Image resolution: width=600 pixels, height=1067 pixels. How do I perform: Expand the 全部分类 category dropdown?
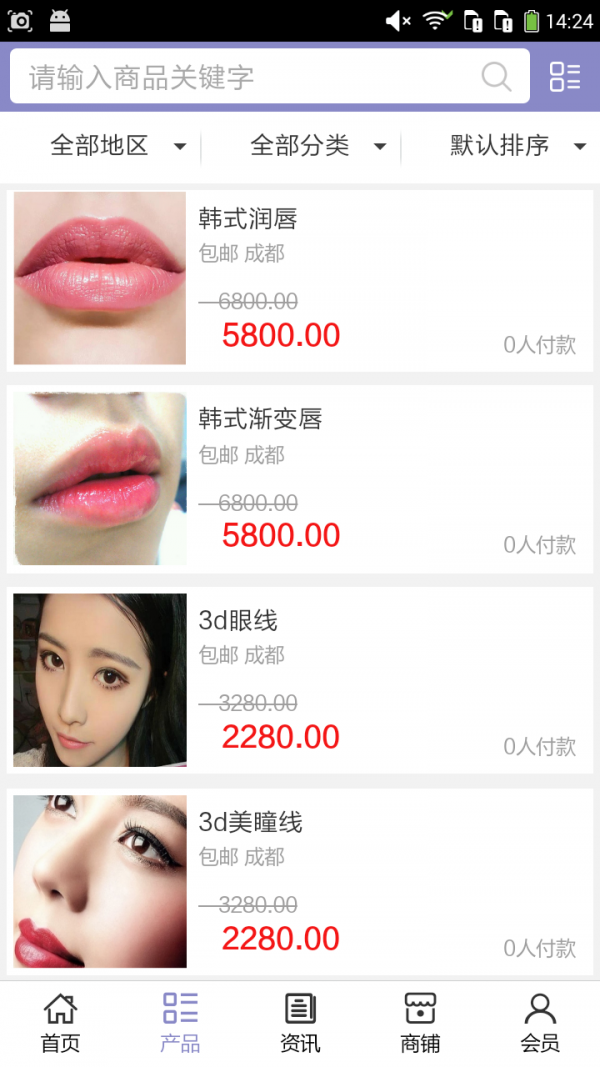click(x=318, y=146)
